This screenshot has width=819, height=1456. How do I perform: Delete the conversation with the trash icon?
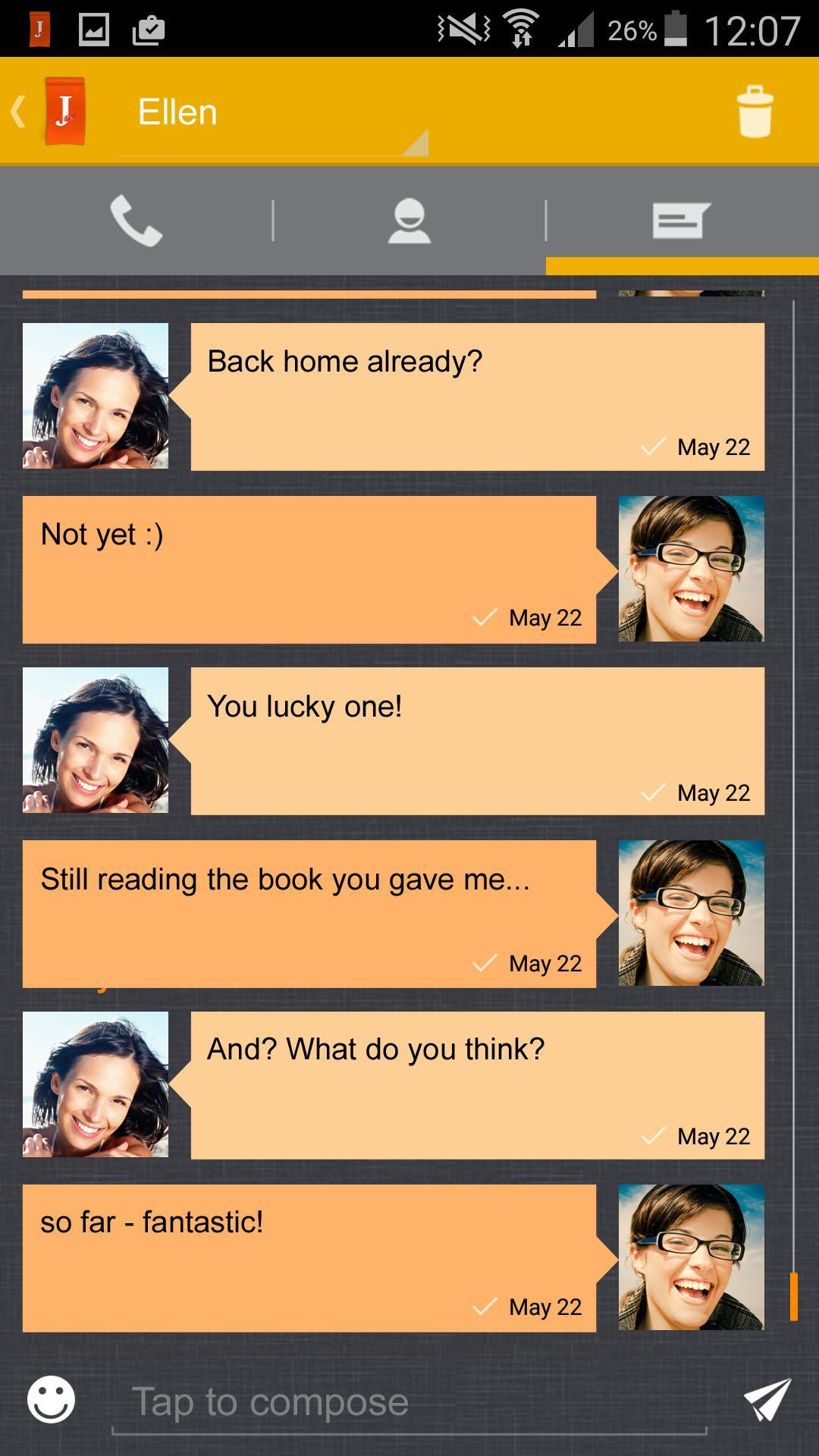[x=755, y=112]
